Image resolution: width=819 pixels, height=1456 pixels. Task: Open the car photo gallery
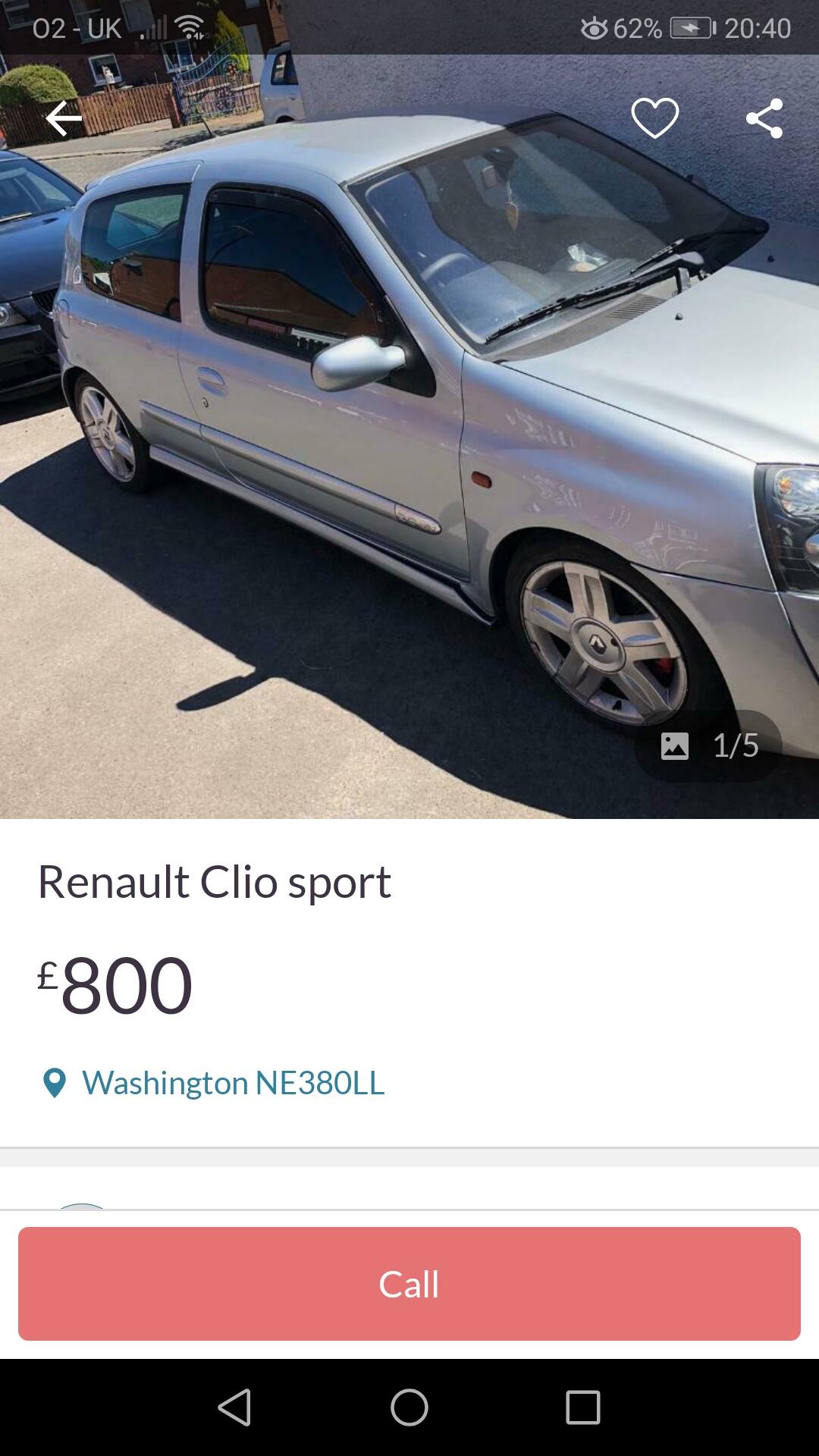[x=409, y=437]
